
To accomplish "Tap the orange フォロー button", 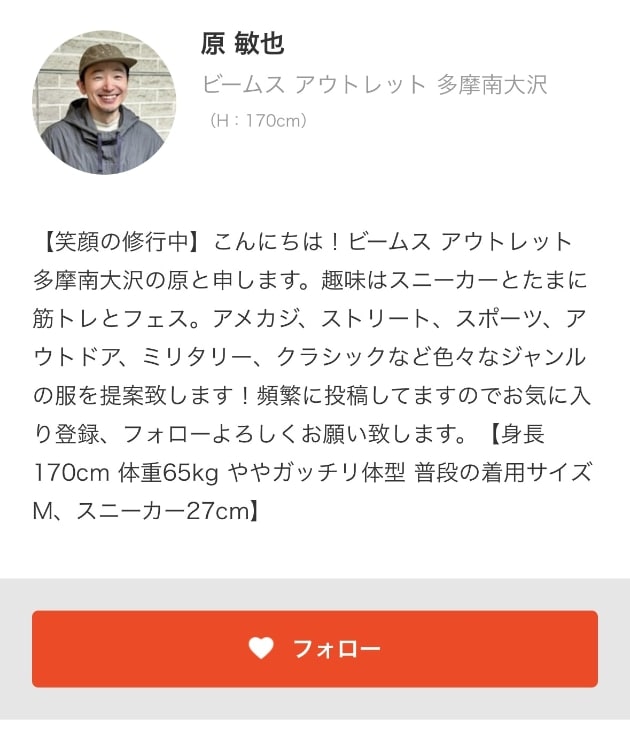I will click(x=315, y=649).
